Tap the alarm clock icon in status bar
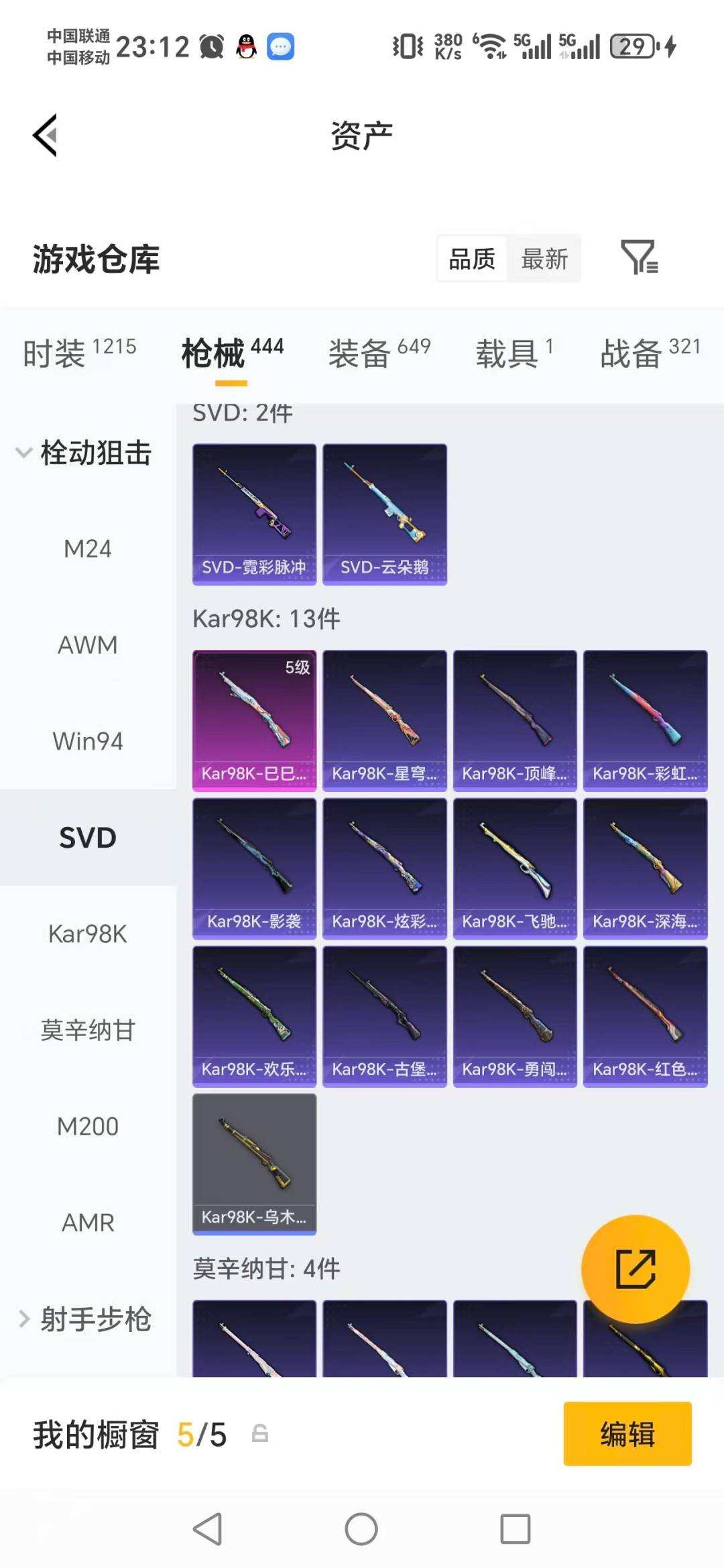 tap(212, 46)
